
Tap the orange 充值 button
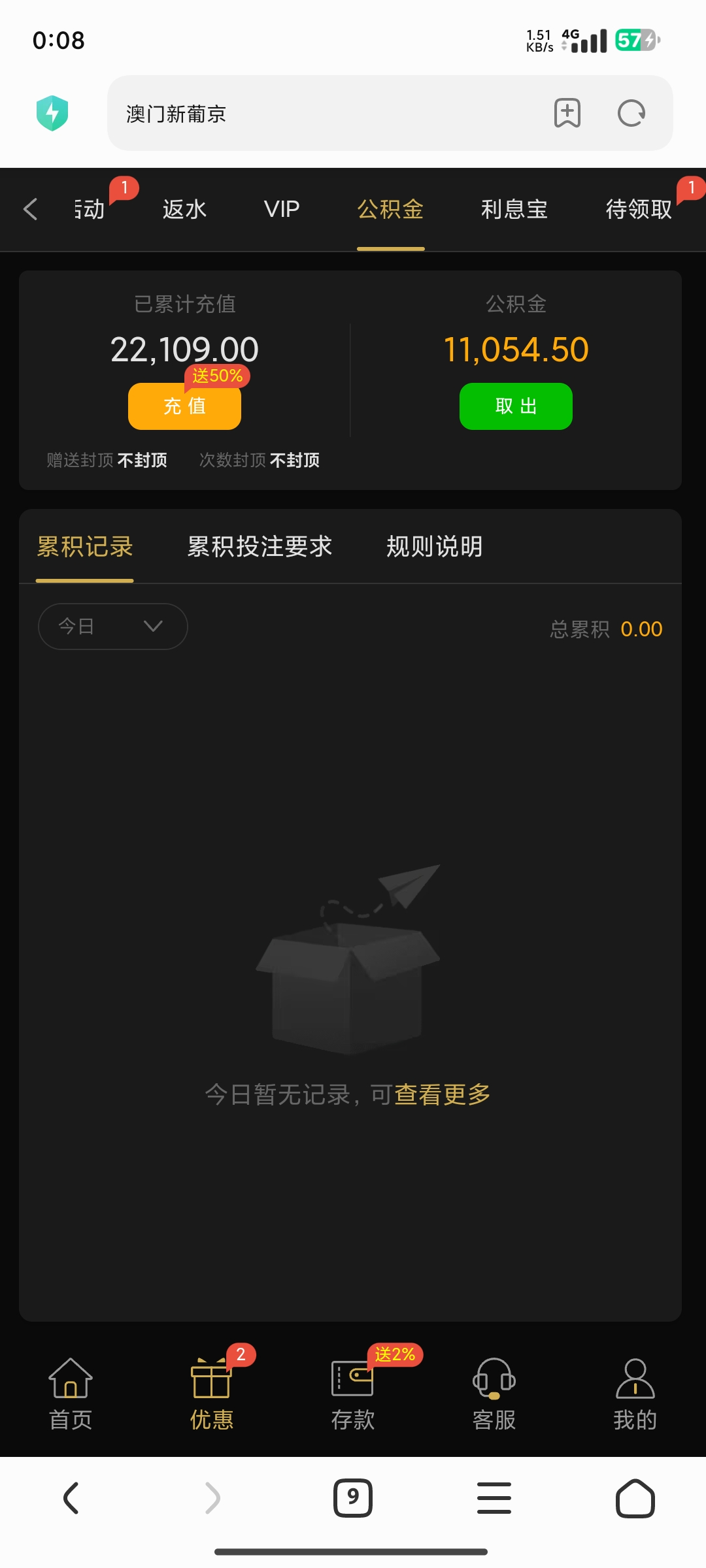pyautogui.click(x=184, y=406)
